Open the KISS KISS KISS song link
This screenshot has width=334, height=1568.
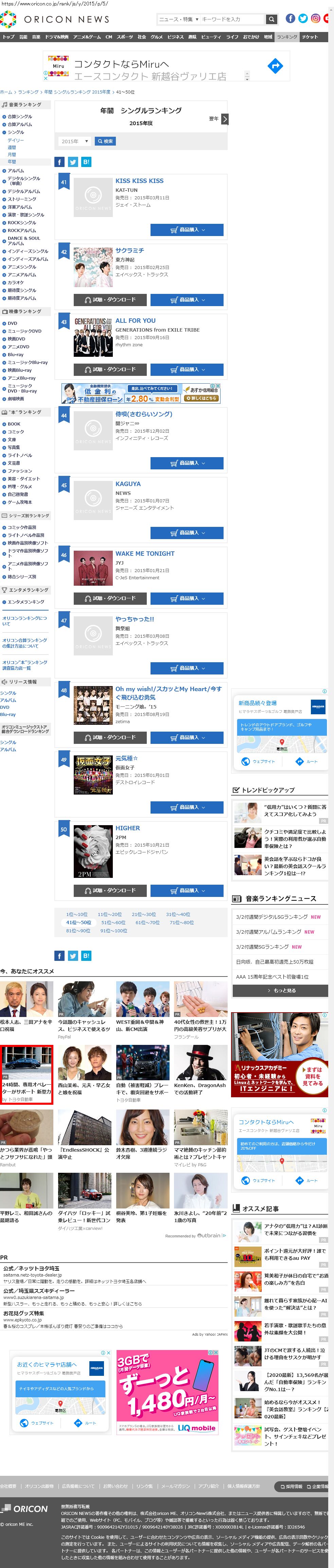139,181
